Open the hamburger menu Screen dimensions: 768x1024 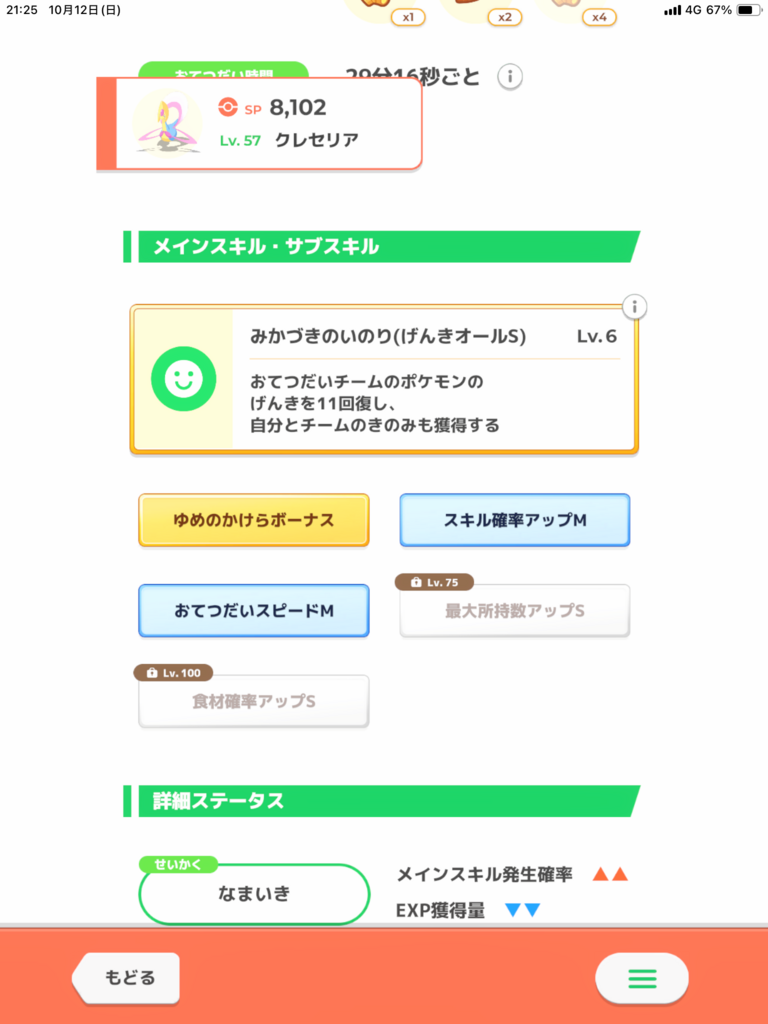(642, 978)
